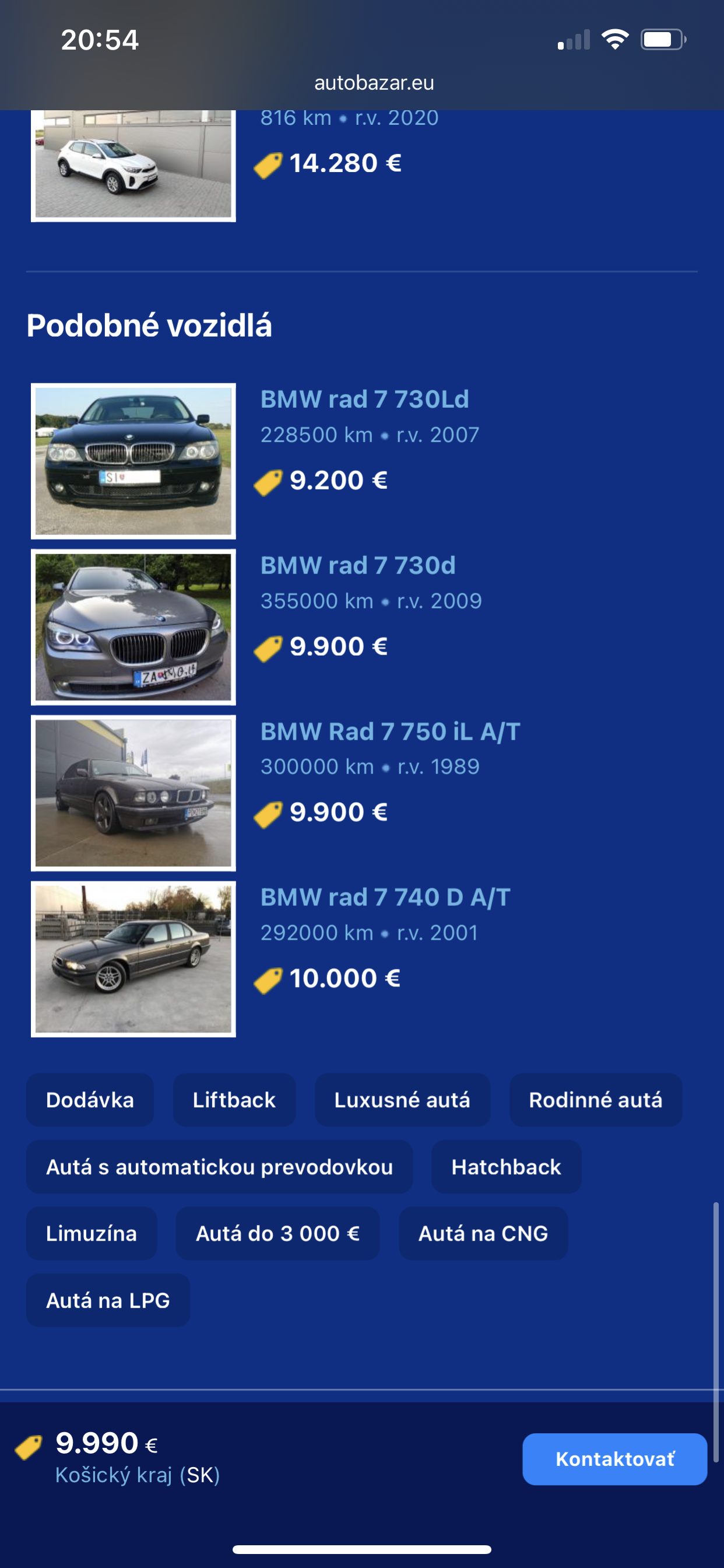Viewport: 724px width, 1568px height.
Task: Show Autá do 3 000 € offers
Action: click(277, 1234)
